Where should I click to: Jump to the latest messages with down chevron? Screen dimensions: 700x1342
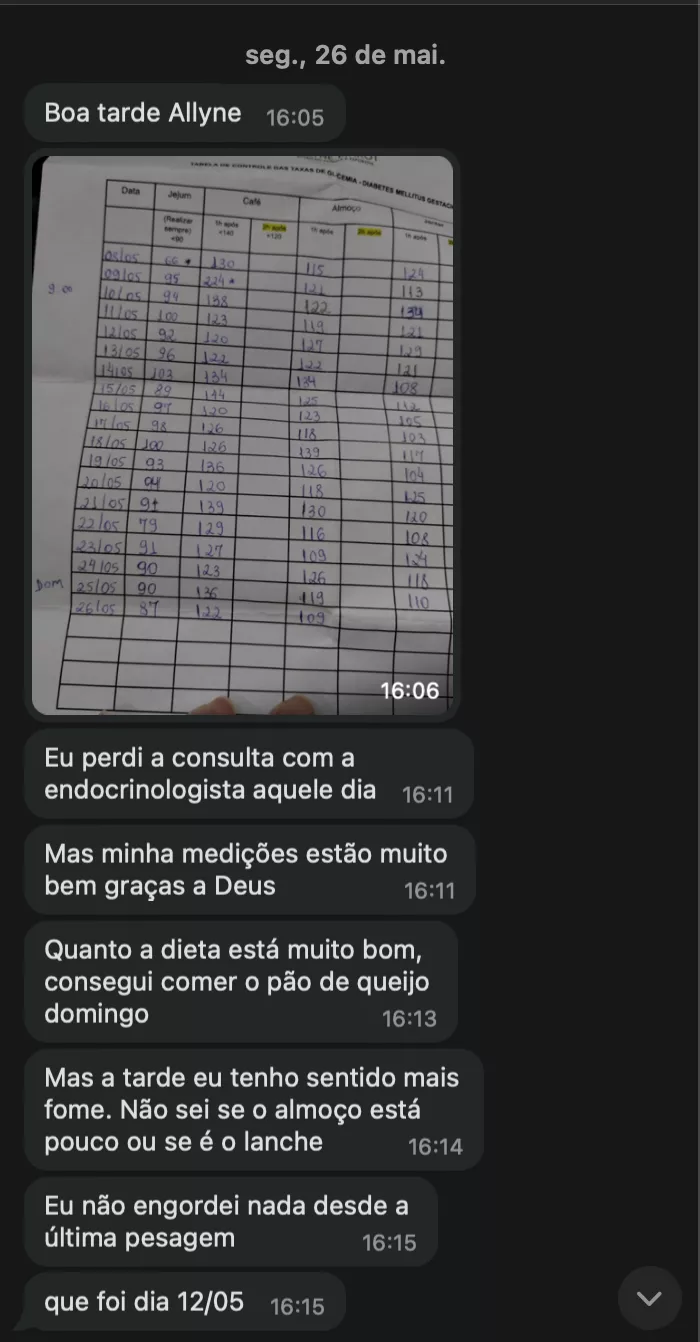(x=649, y=1298)
